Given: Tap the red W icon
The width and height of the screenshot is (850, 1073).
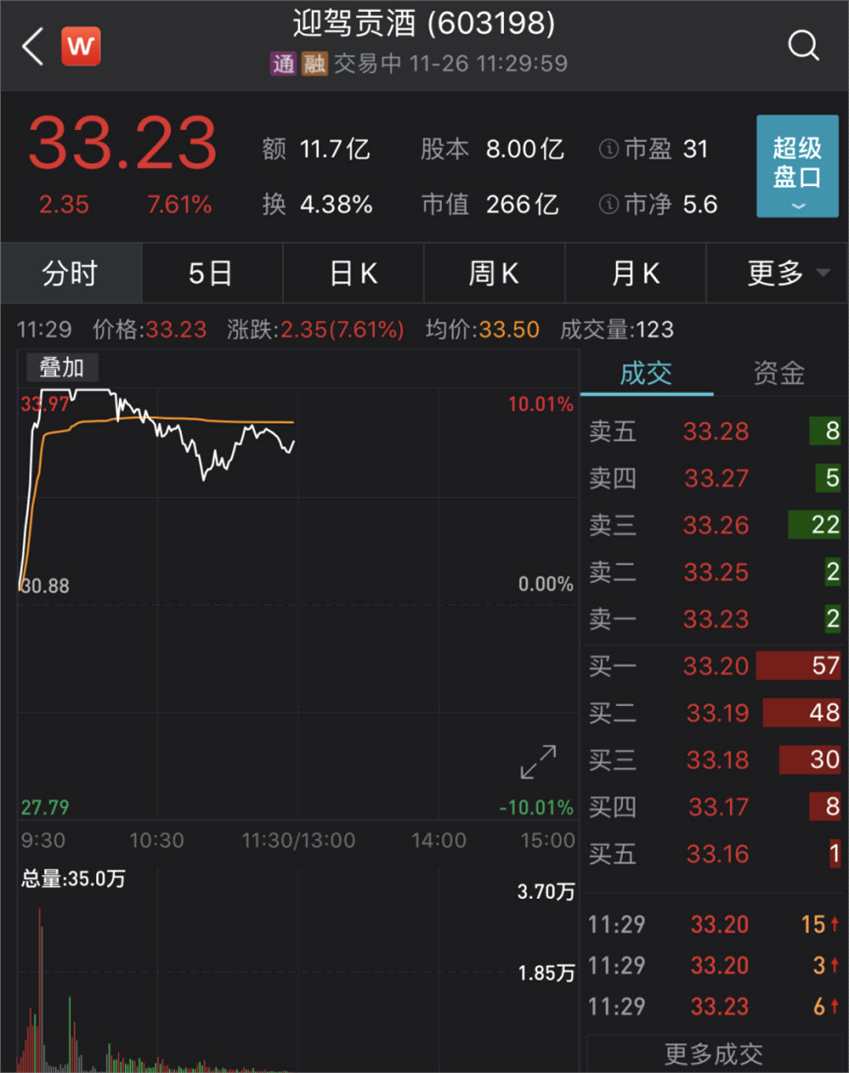Looking at the screenshot, I should pyautogui.click(x=81, y=46).
